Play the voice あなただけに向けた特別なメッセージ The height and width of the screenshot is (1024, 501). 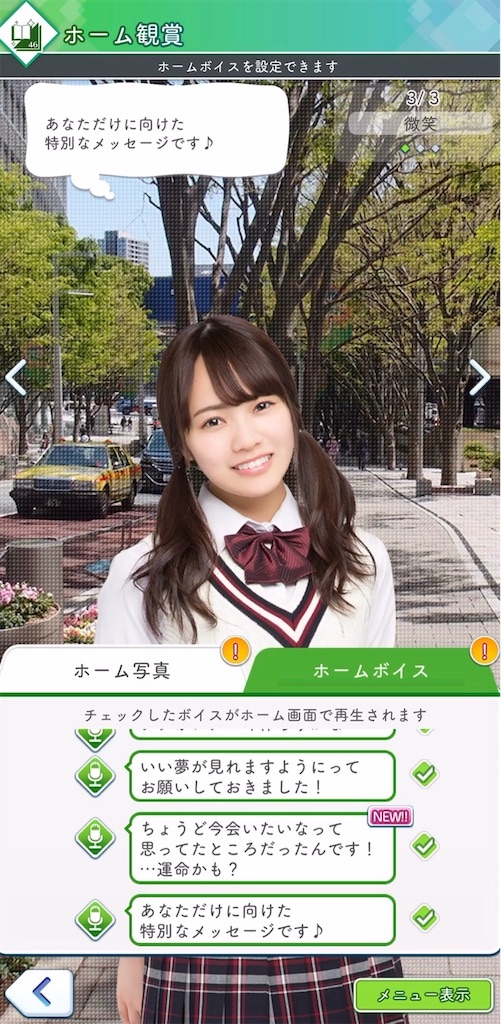(x=95, y=920)
